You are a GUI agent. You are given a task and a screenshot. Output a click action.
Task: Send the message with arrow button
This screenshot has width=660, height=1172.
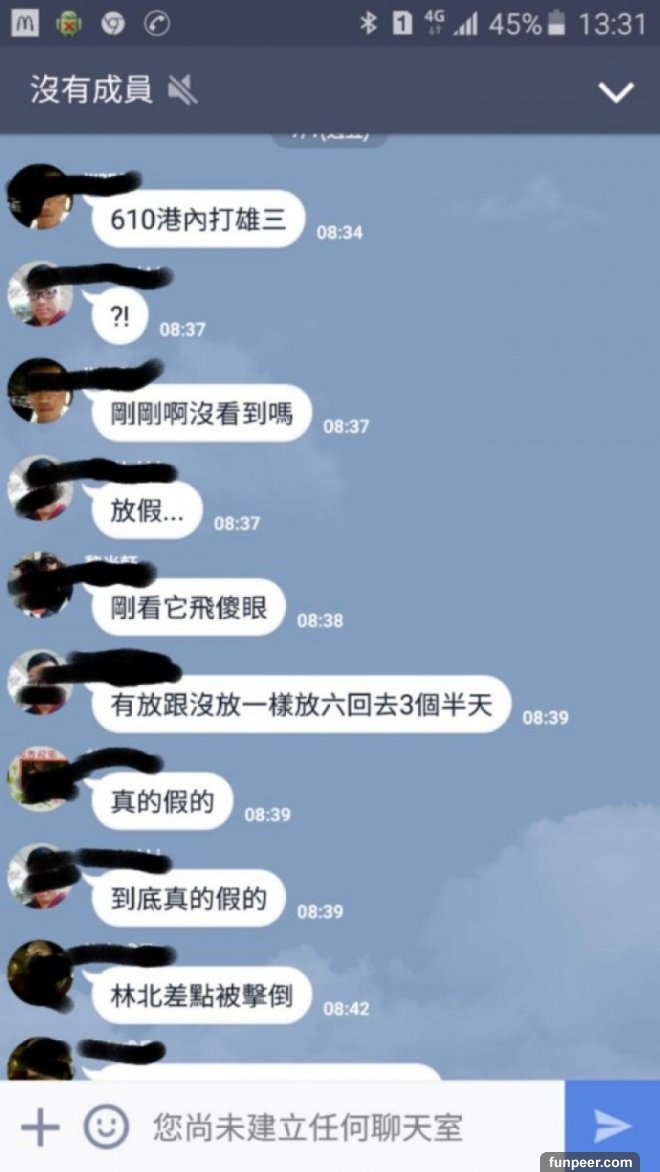tap(612, 1126)
